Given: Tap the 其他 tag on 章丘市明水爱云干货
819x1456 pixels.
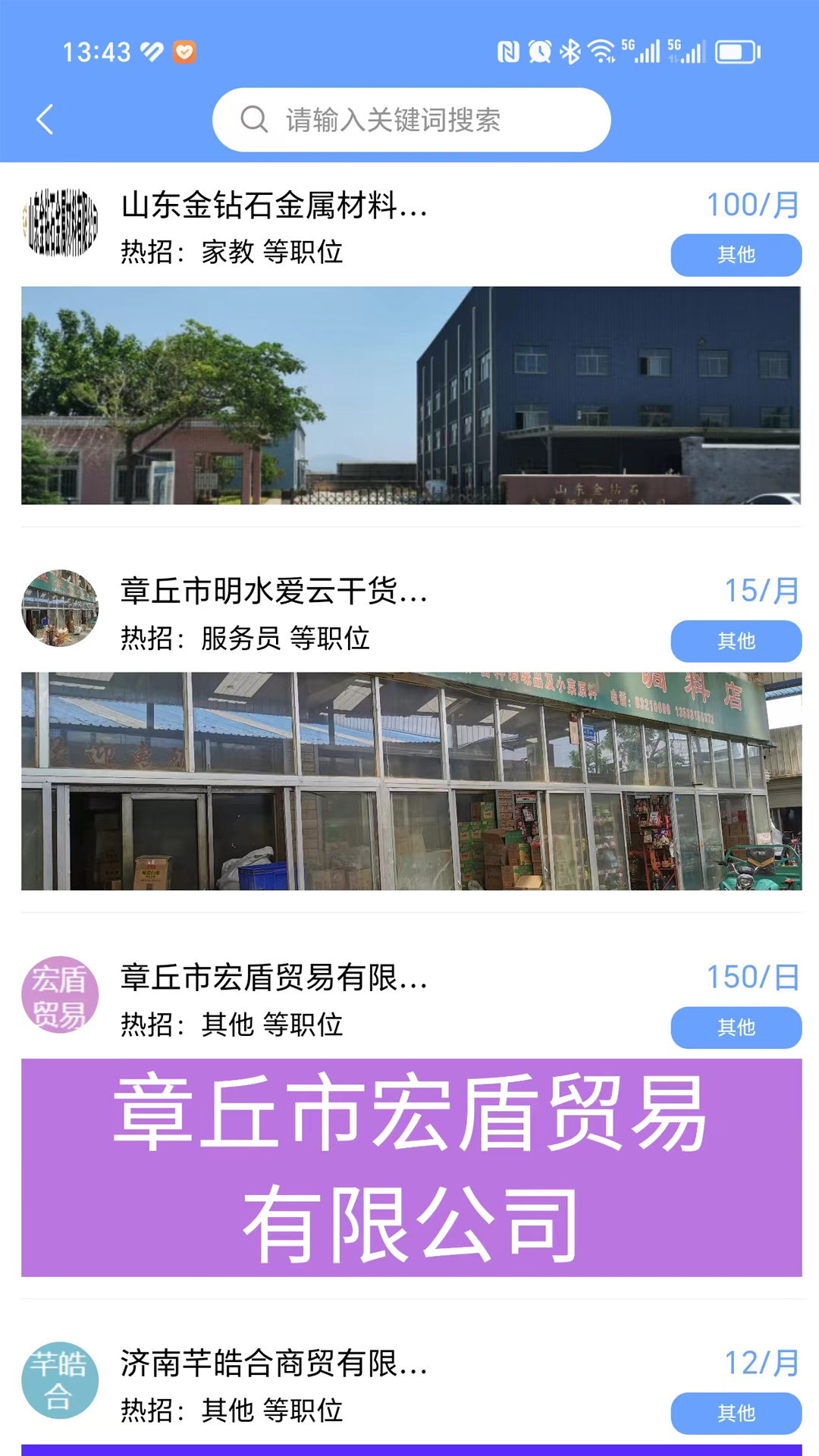Looking at the screenshot, I should [x=736, y=642].
